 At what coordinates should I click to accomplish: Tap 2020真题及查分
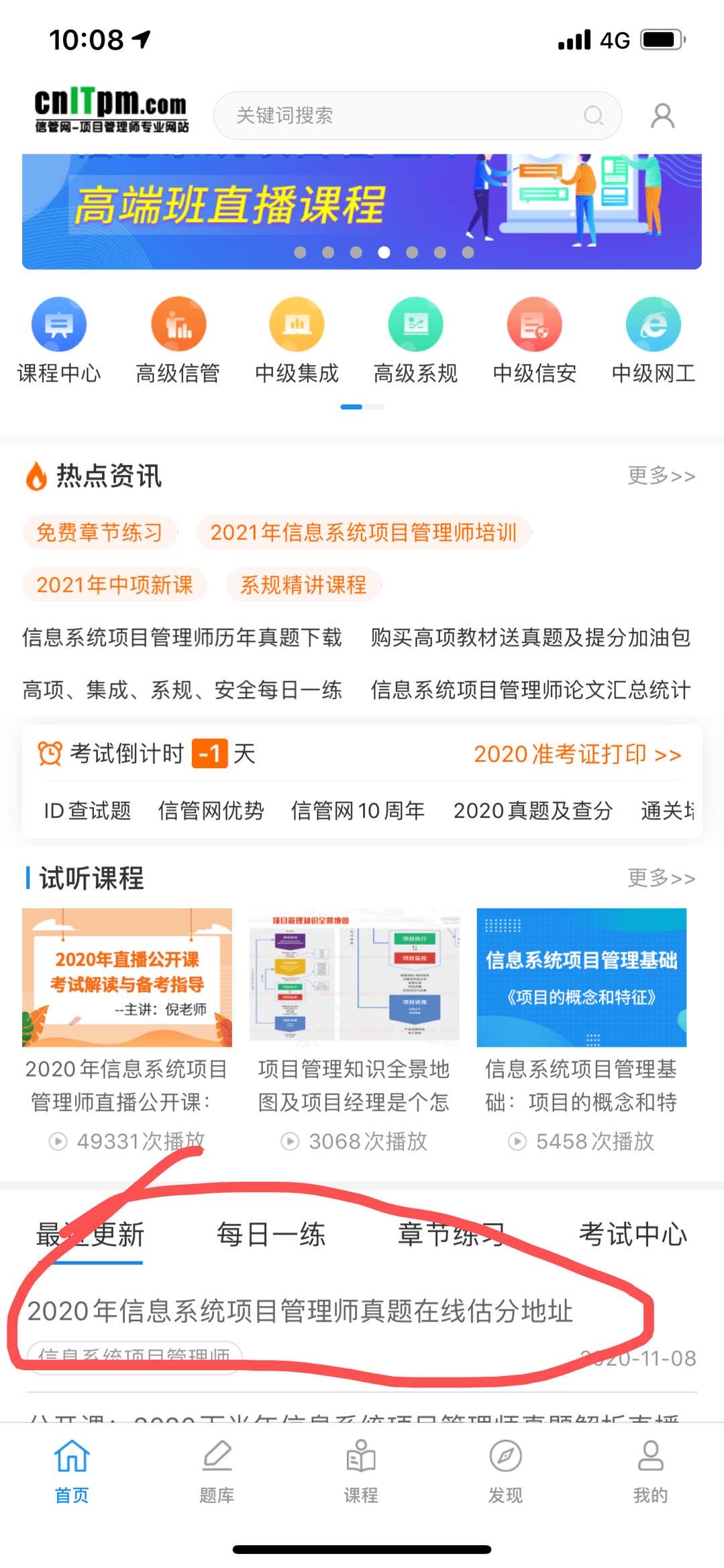tap(533, 811)
